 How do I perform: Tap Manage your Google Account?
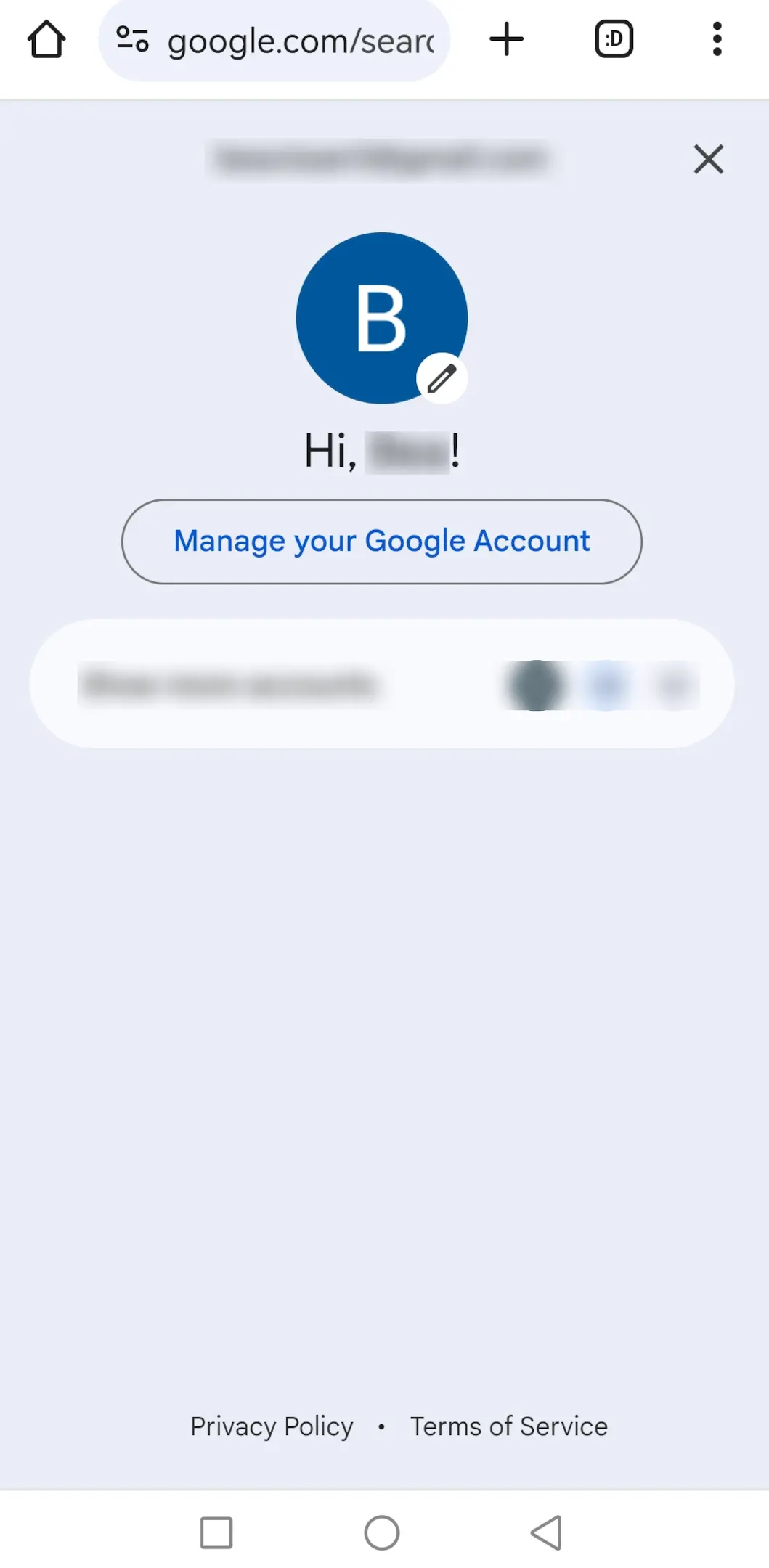point(382,542)
